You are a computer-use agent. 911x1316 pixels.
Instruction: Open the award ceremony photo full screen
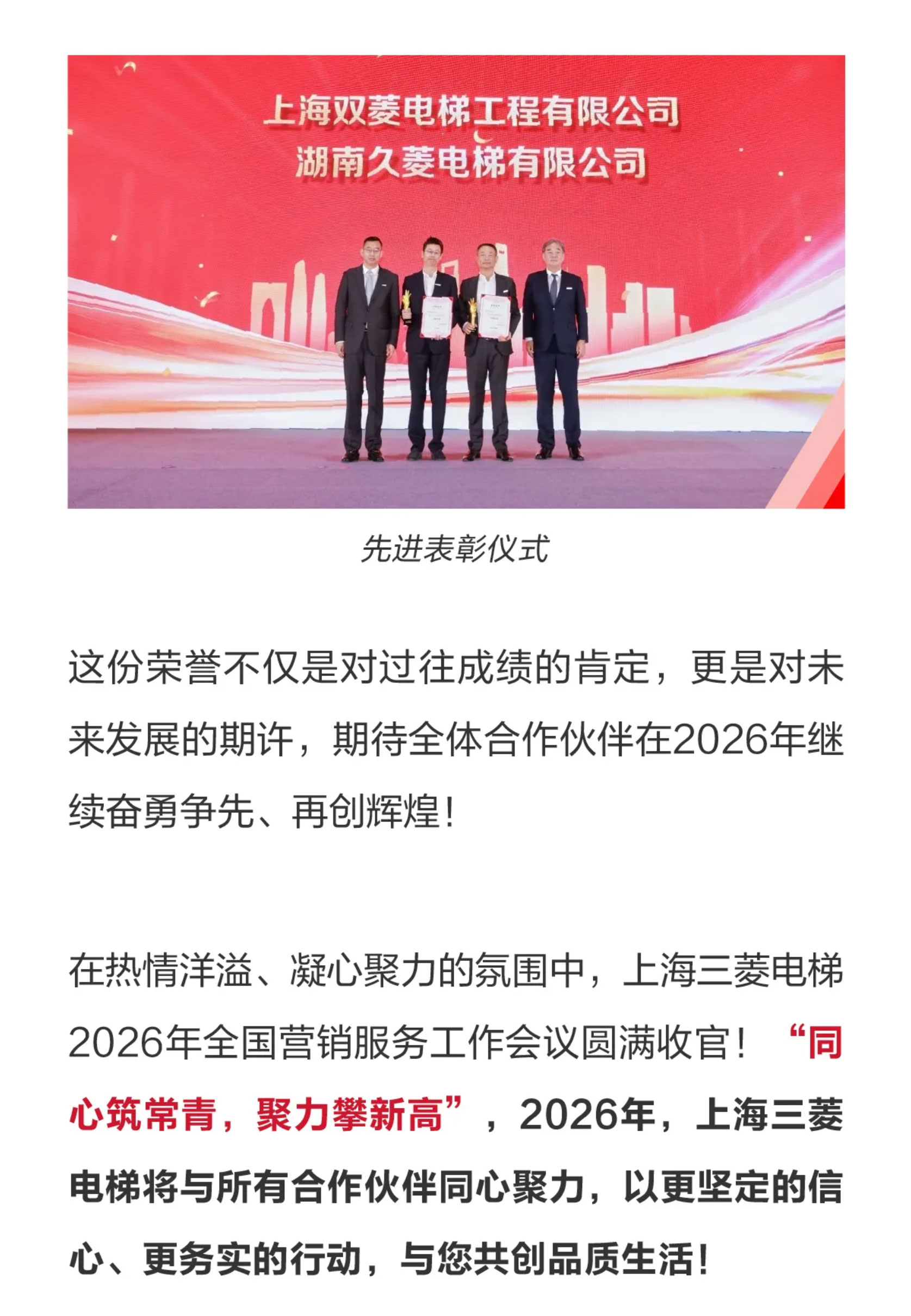(456, 281)
